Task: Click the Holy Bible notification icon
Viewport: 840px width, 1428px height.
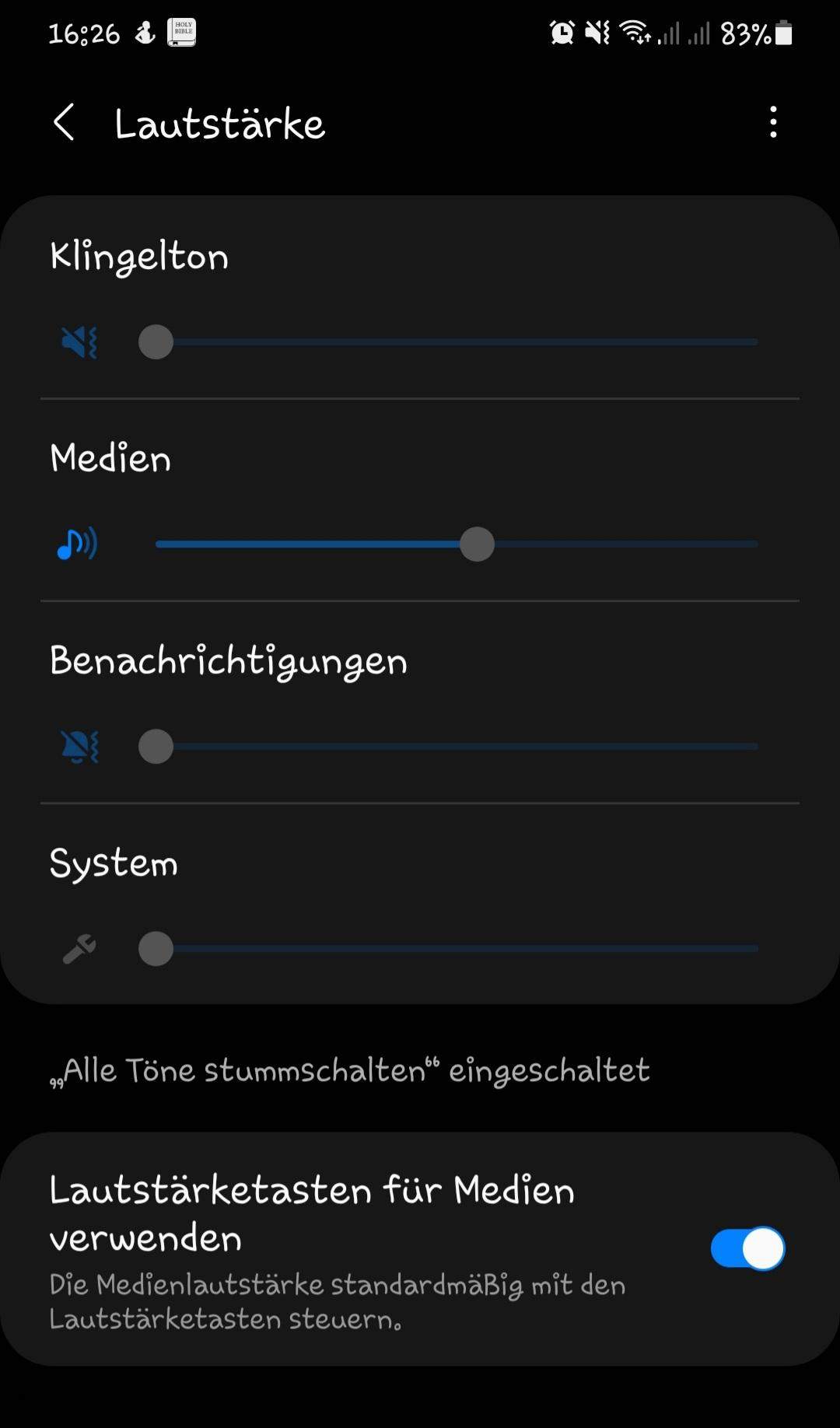Action: (180, 33)
